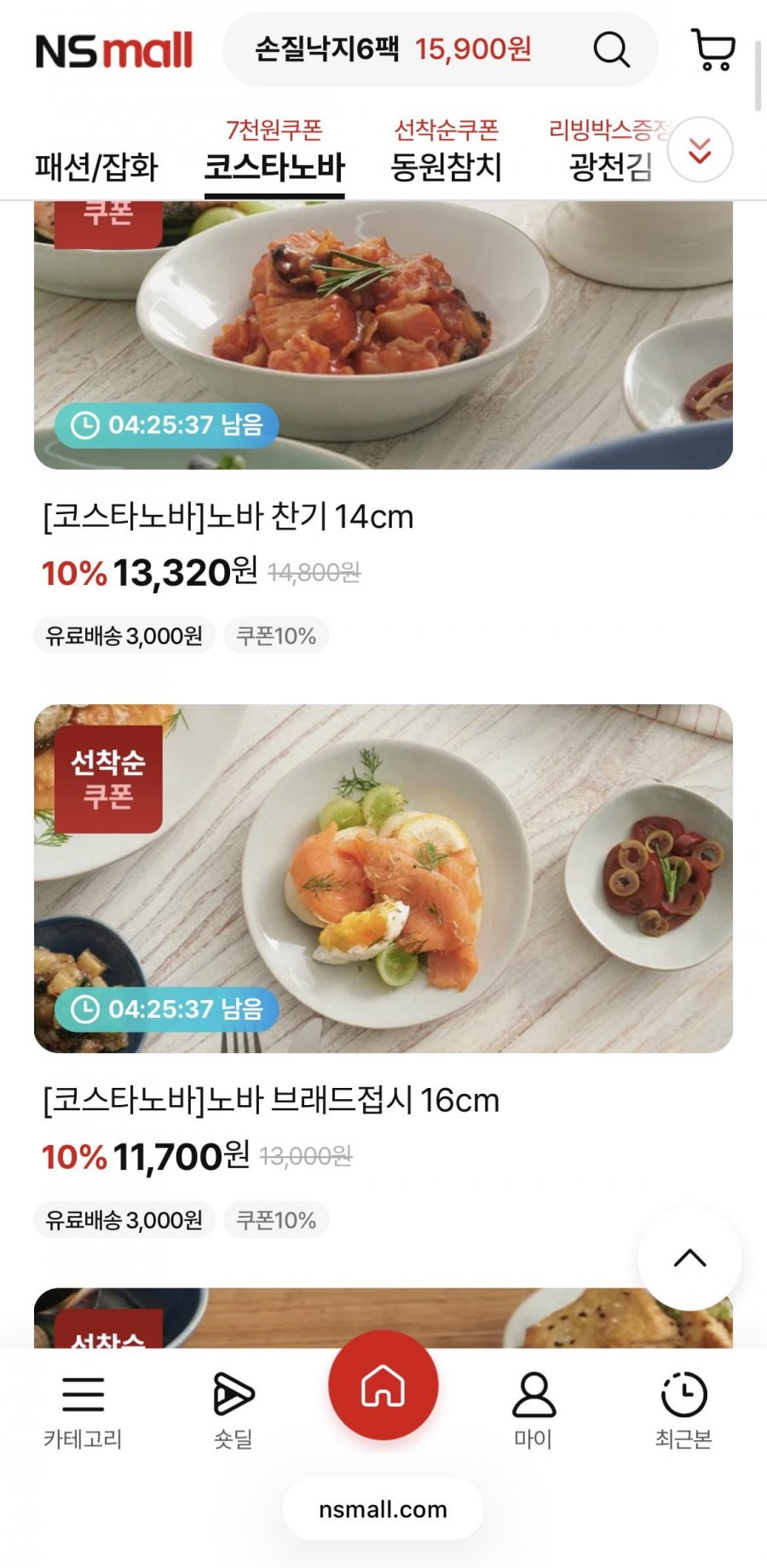Viewport: 767px width, 1568px height.
Task: Tap the nsmall.com address pill
Action: [x=383, y=1509]
